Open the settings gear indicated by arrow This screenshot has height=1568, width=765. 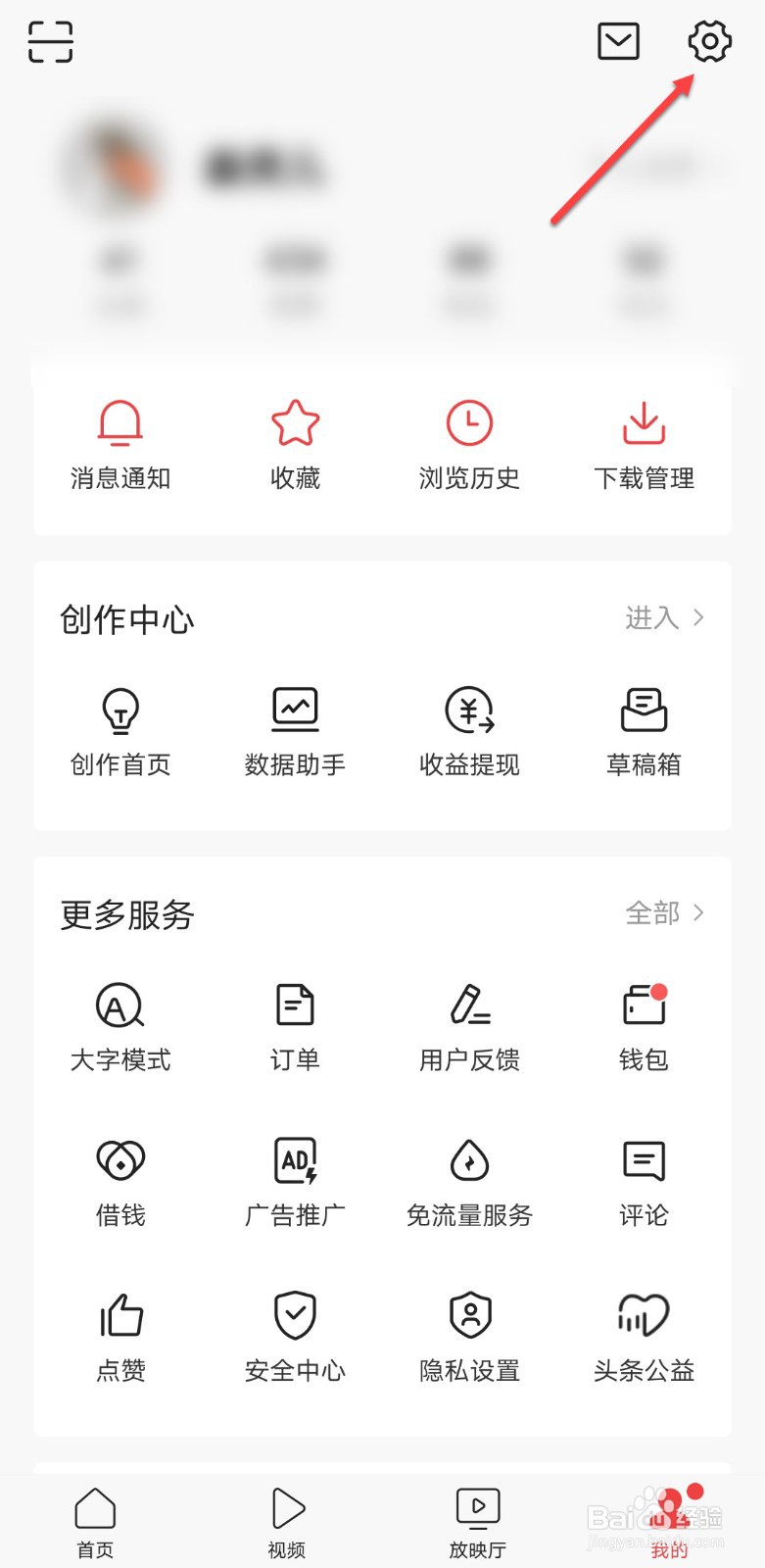pyautogui.click(x=709, y=42)
